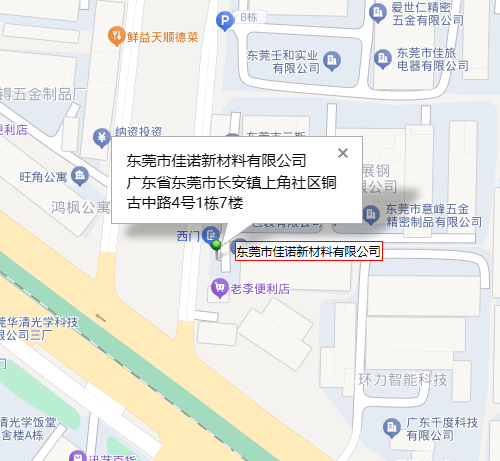The image size is (500, 461).
Task: Select the 东莞市佳诺新材料有限公司 map label
Action: pyautogui.click(x=308, y=251)
